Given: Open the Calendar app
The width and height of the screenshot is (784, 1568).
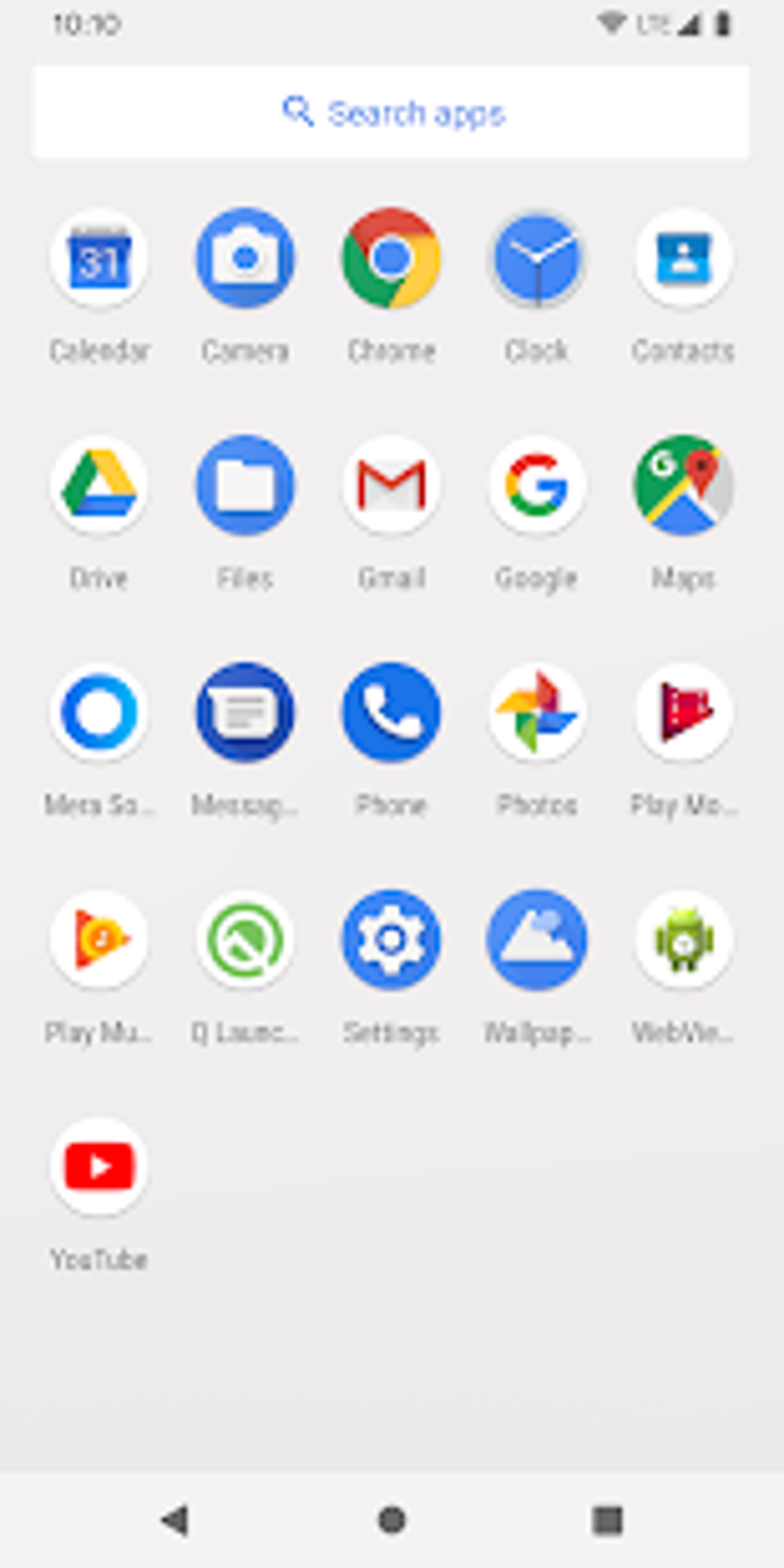Looking at the screenshot, I should coord(98,259).
